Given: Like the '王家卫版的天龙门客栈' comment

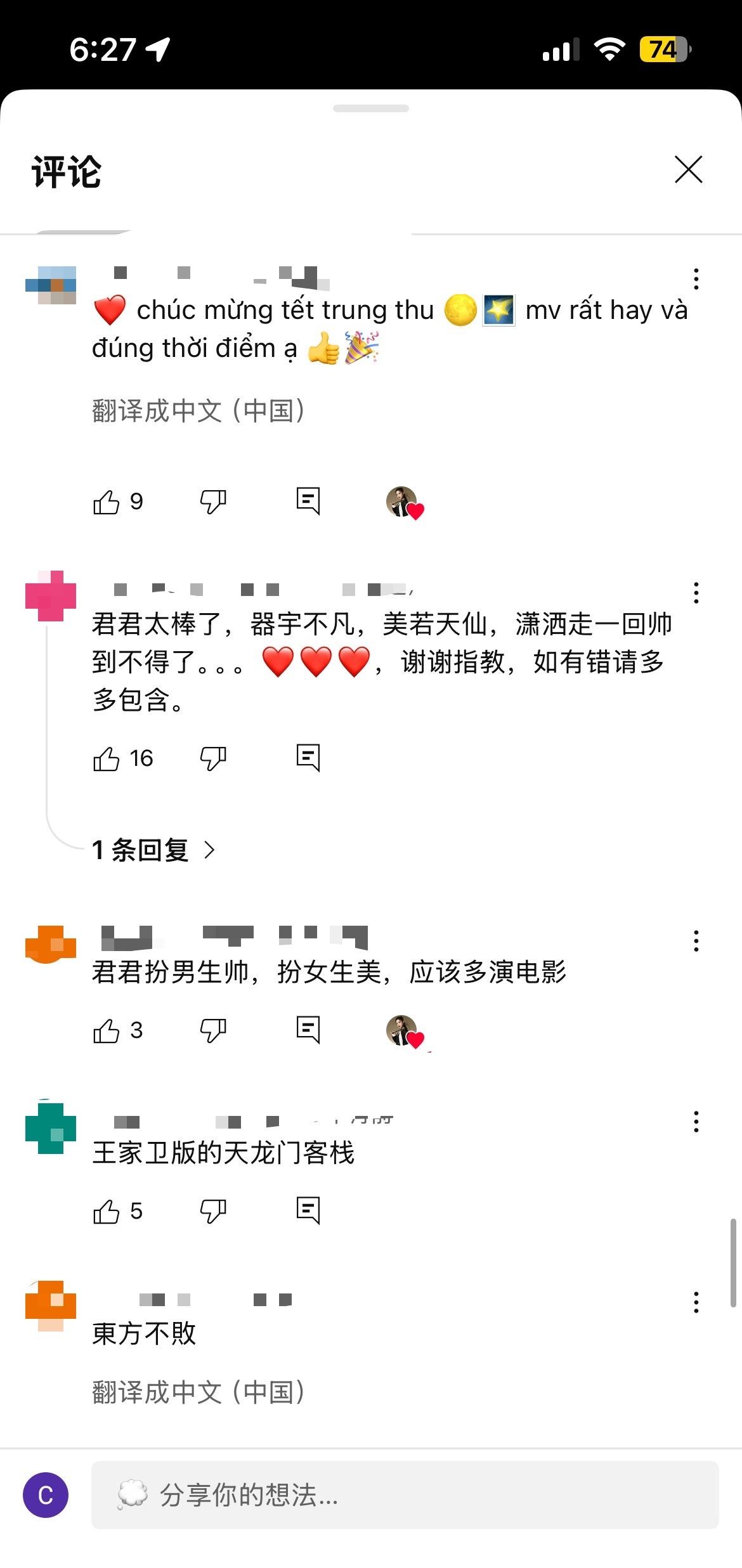Looking at the screenshot, I should [x=107, y=1212].
